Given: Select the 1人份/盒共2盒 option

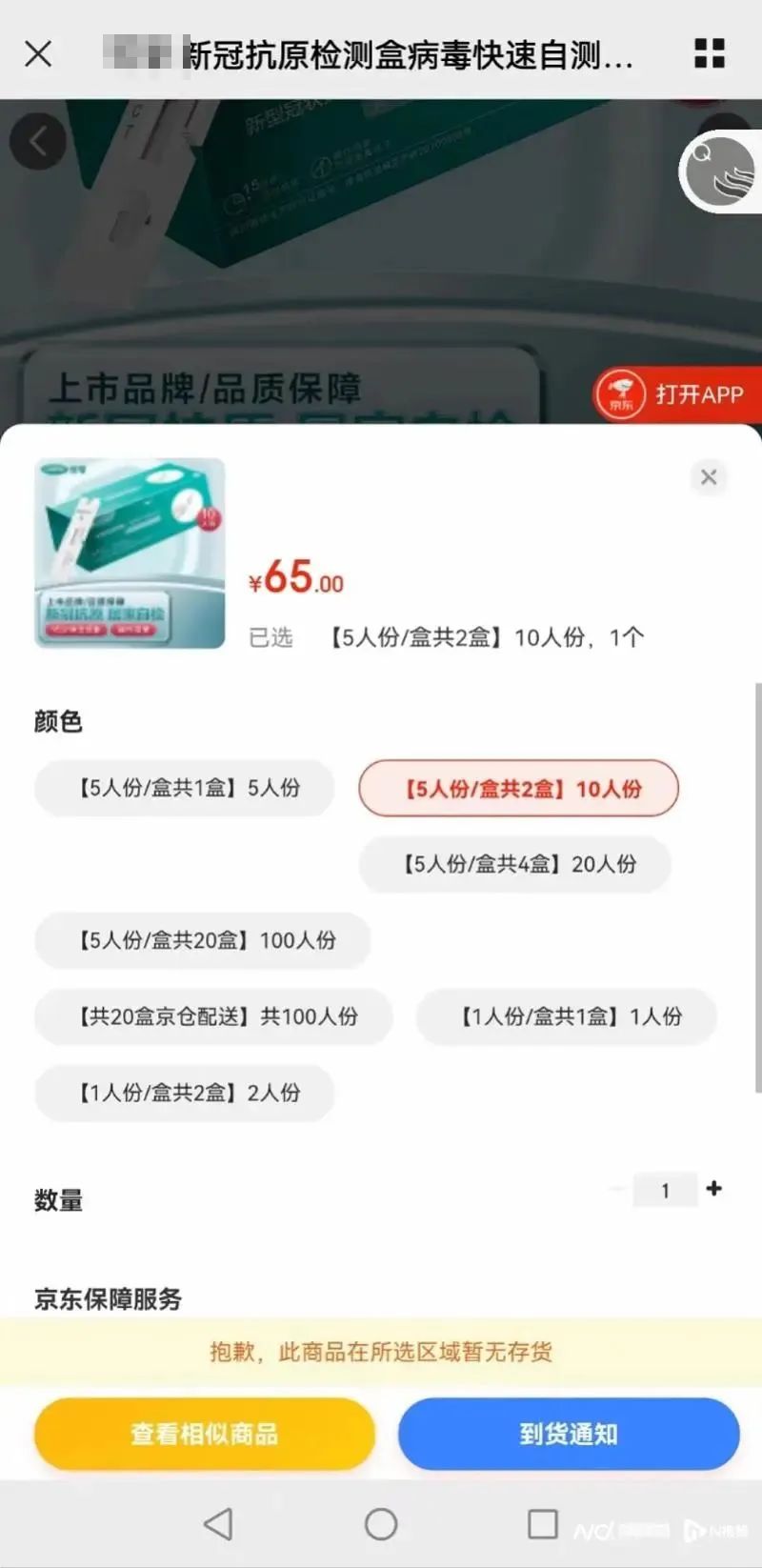Looking at the screenshot, I should pyautogui.click(x=184, y=1094).
